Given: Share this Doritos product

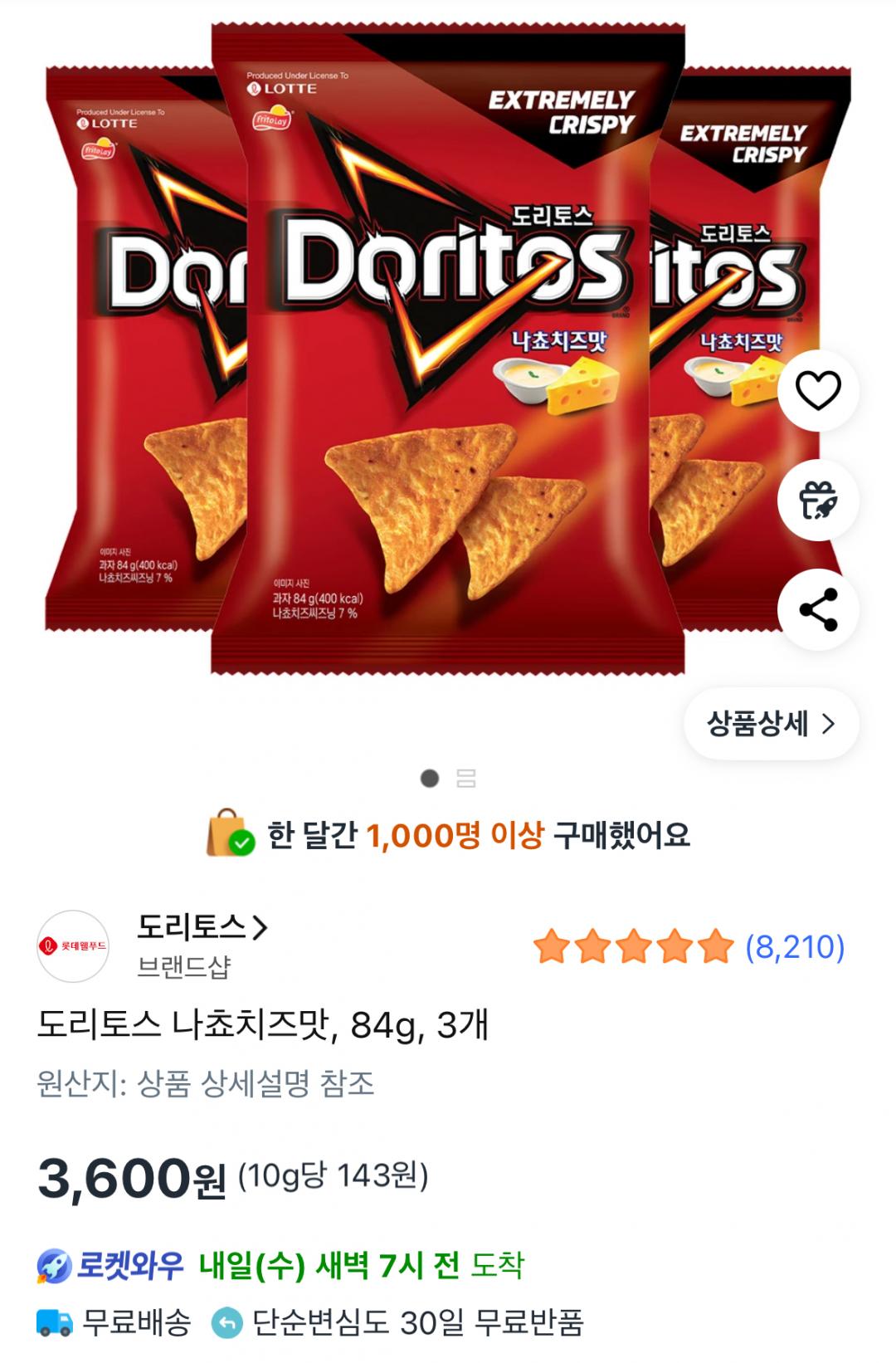Looking at the screenshot, I should 818,610.
